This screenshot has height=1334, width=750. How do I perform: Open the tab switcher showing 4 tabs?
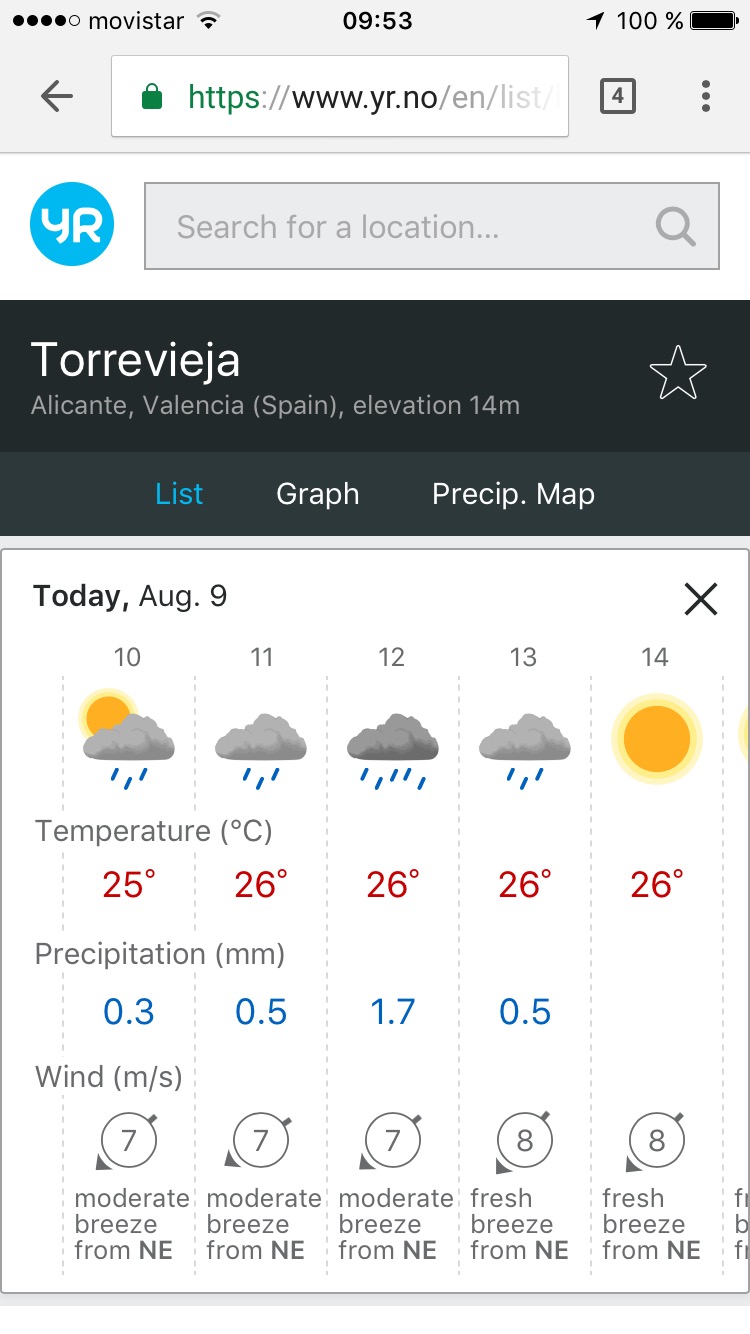click(x=618, y=96)
